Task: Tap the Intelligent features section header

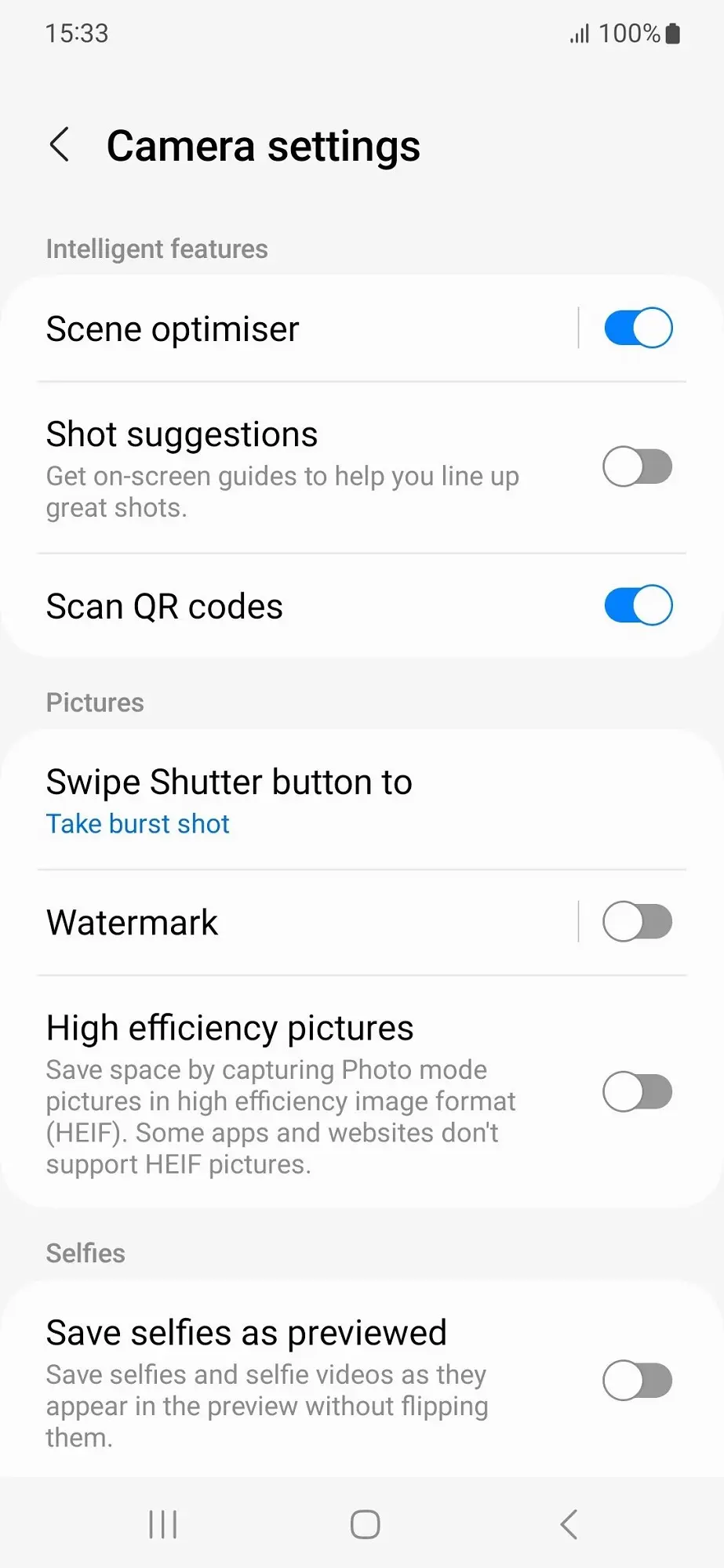Action: 157,249
